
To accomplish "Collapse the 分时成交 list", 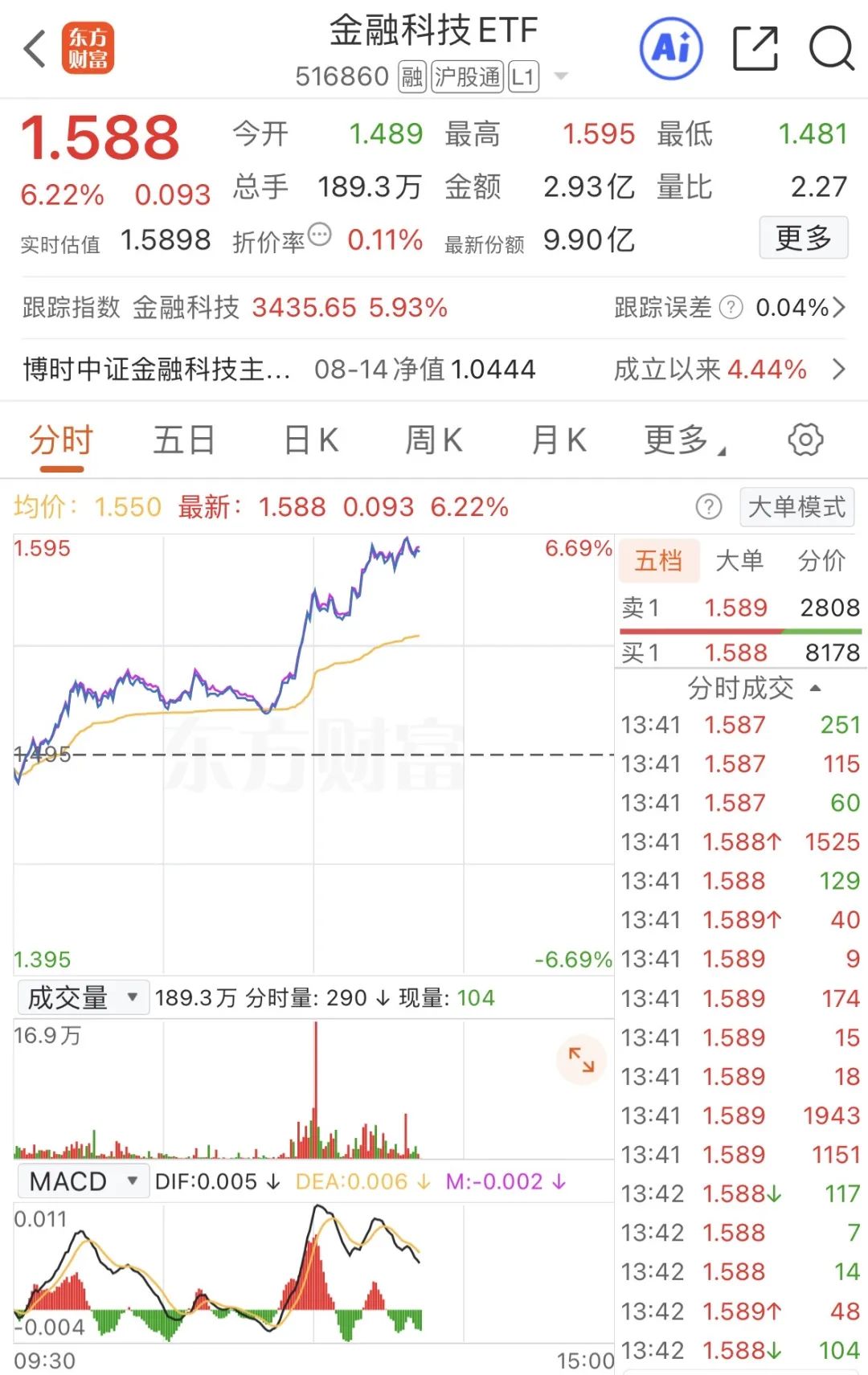I will click(x=753, y=688).
